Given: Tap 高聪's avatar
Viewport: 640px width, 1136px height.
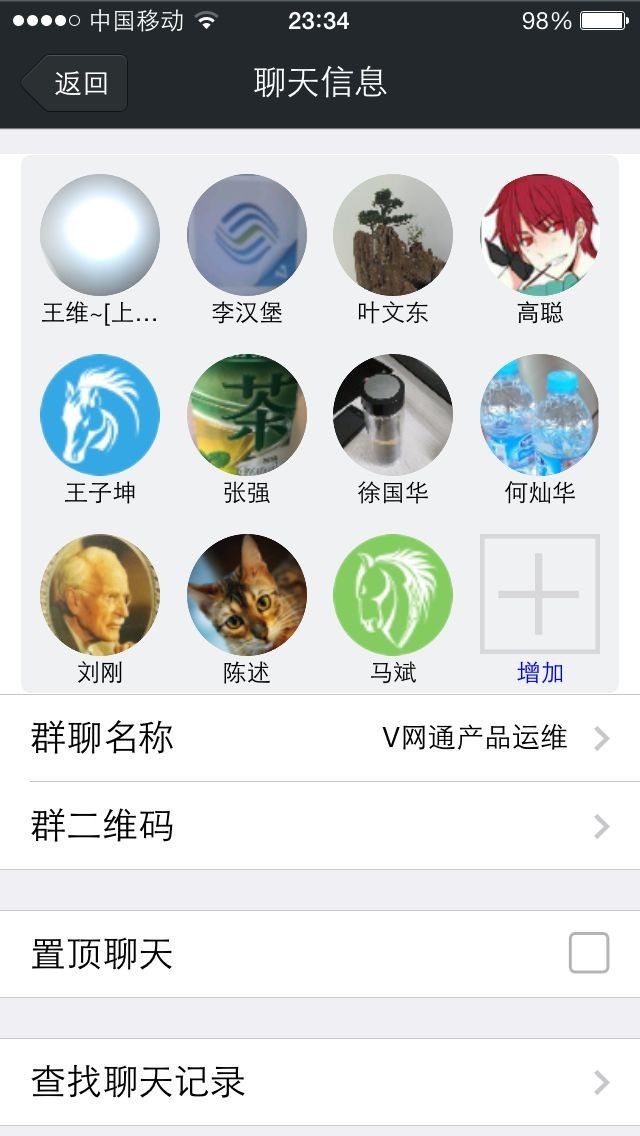Looking at the screenshot, I should pyautogui.click(x=540, y=235).
